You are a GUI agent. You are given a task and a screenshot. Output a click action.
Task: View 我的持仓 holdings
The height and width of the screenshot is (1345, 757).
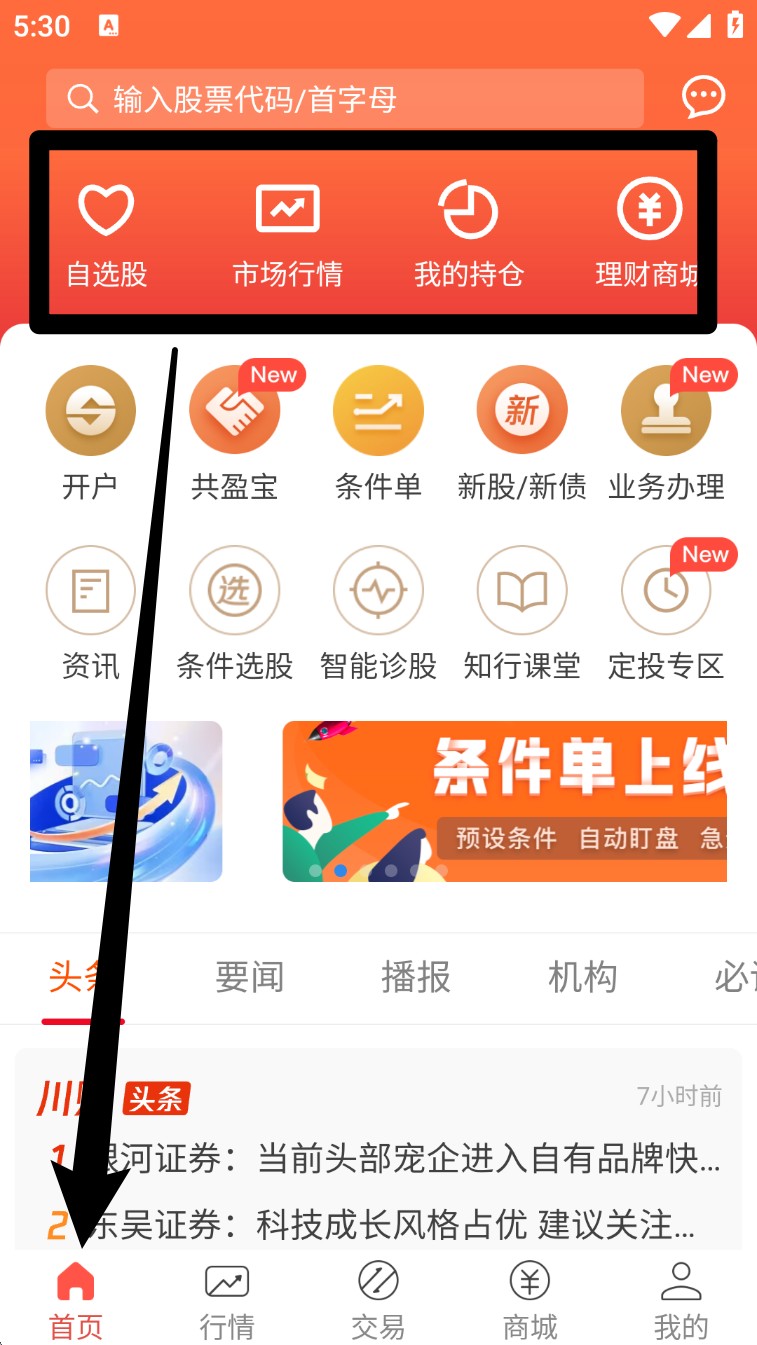(x=468, y=235)
